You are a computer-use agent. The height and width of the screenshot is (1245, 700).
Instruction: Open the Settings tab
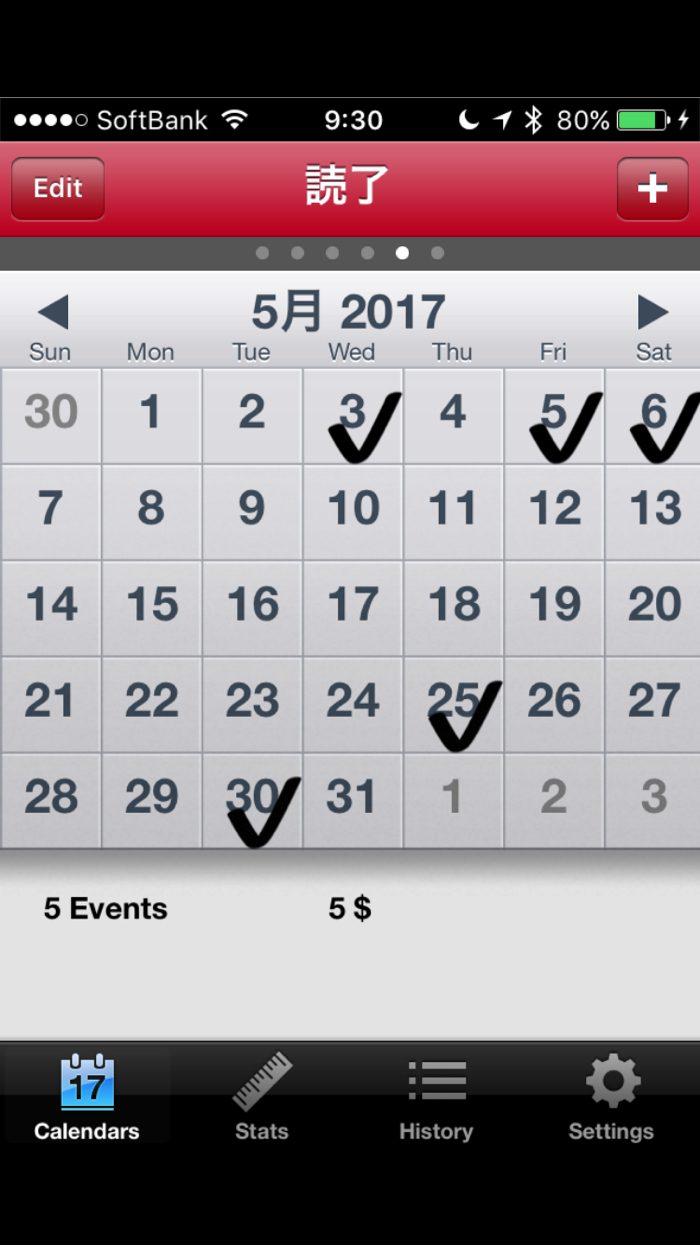point(611,1097)
